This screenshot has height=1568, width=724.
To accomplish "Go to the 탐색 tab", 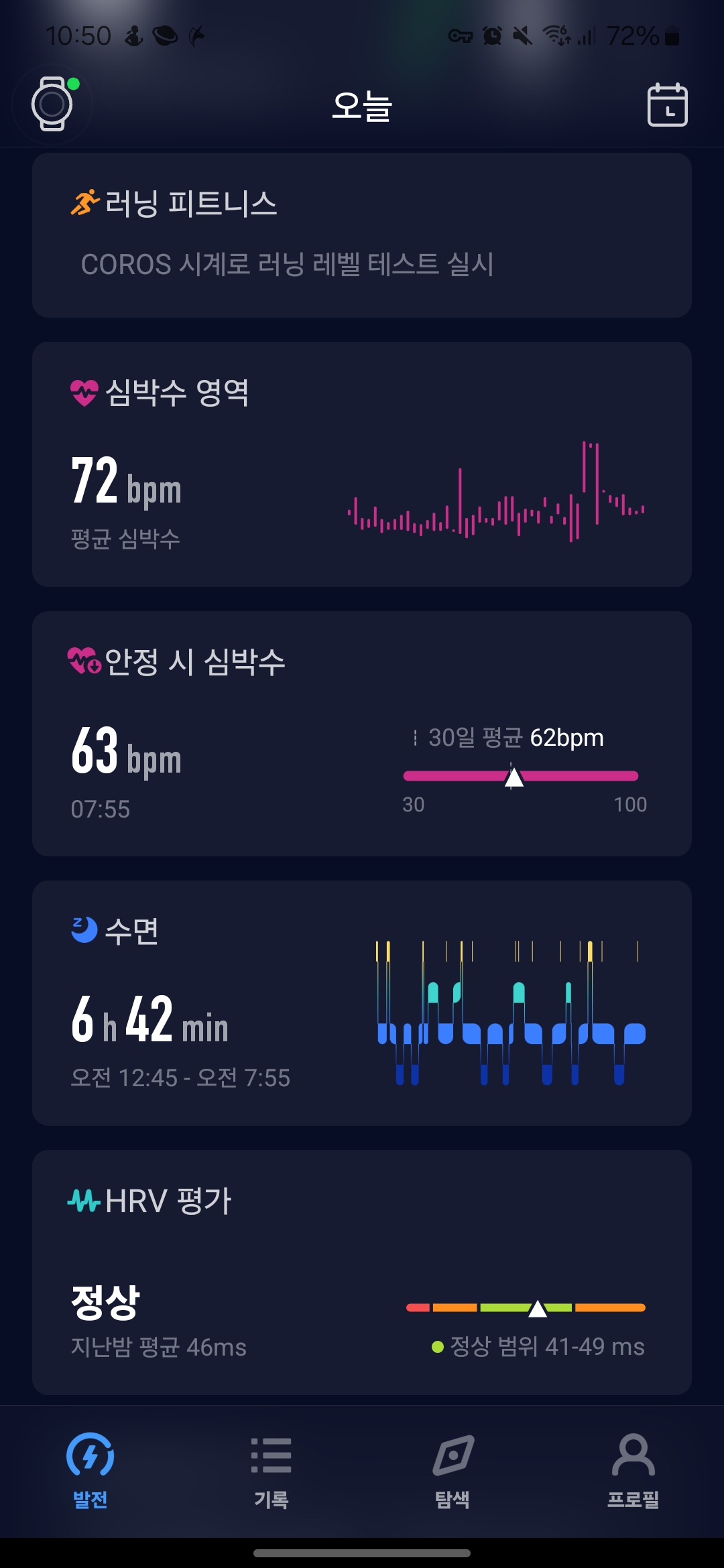I will pyautogui.click(x=452, y=1470).
